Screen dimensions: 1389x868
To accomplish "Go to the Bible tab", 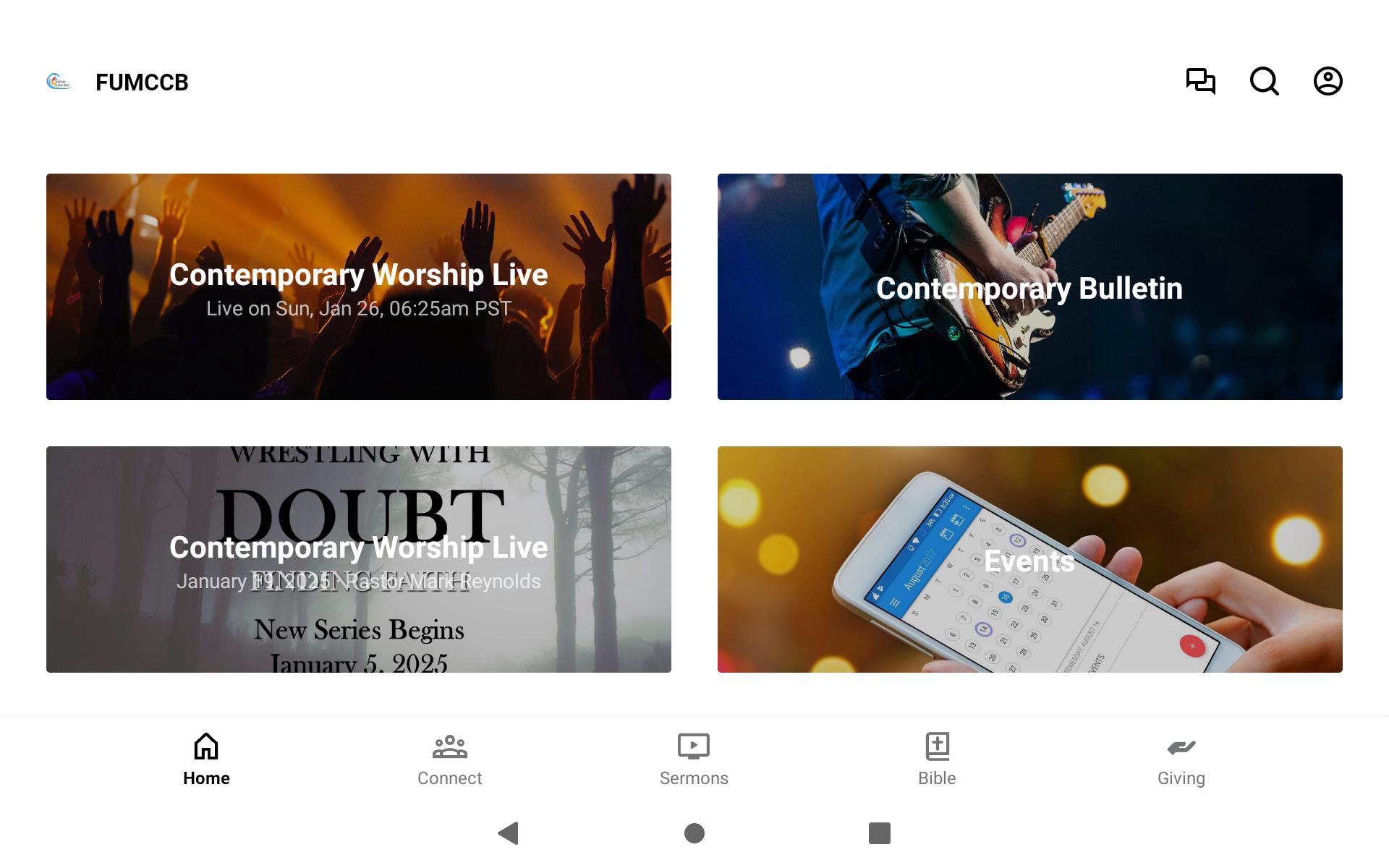I will click(937, 759).
